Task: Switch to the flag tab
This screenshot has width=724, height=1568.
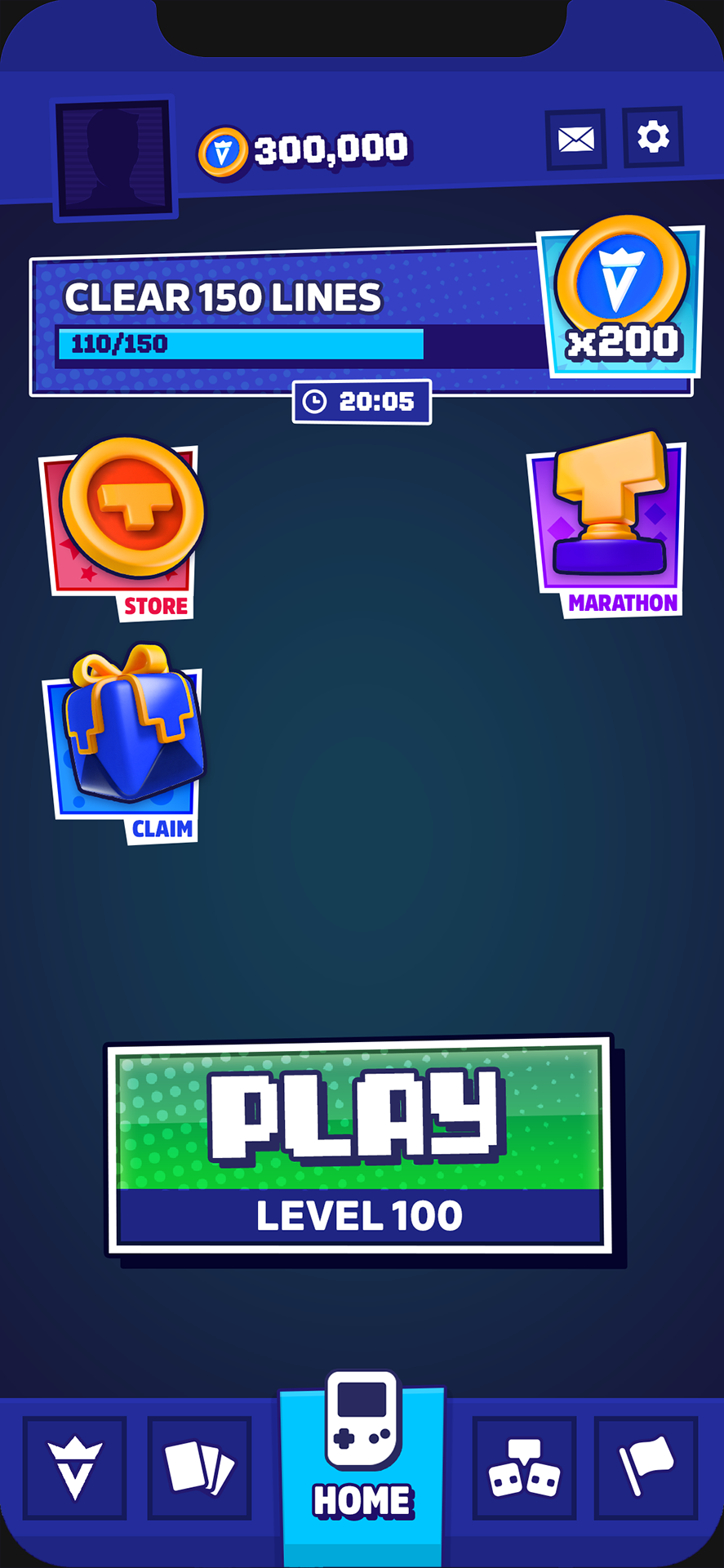Action: (x=646, y=1468)
